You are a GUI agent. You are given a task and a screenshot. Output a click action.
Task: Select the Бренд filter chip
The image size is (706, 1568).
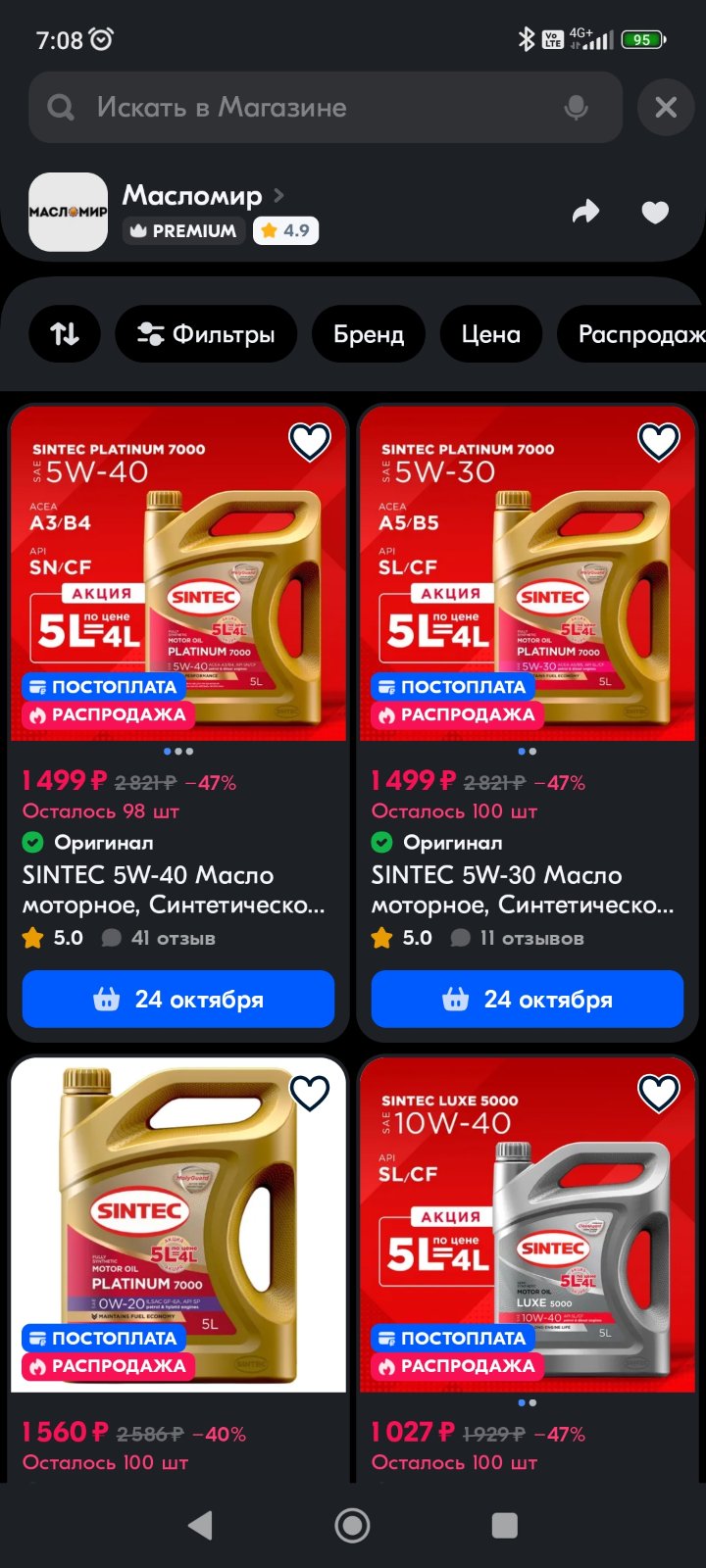369,334
